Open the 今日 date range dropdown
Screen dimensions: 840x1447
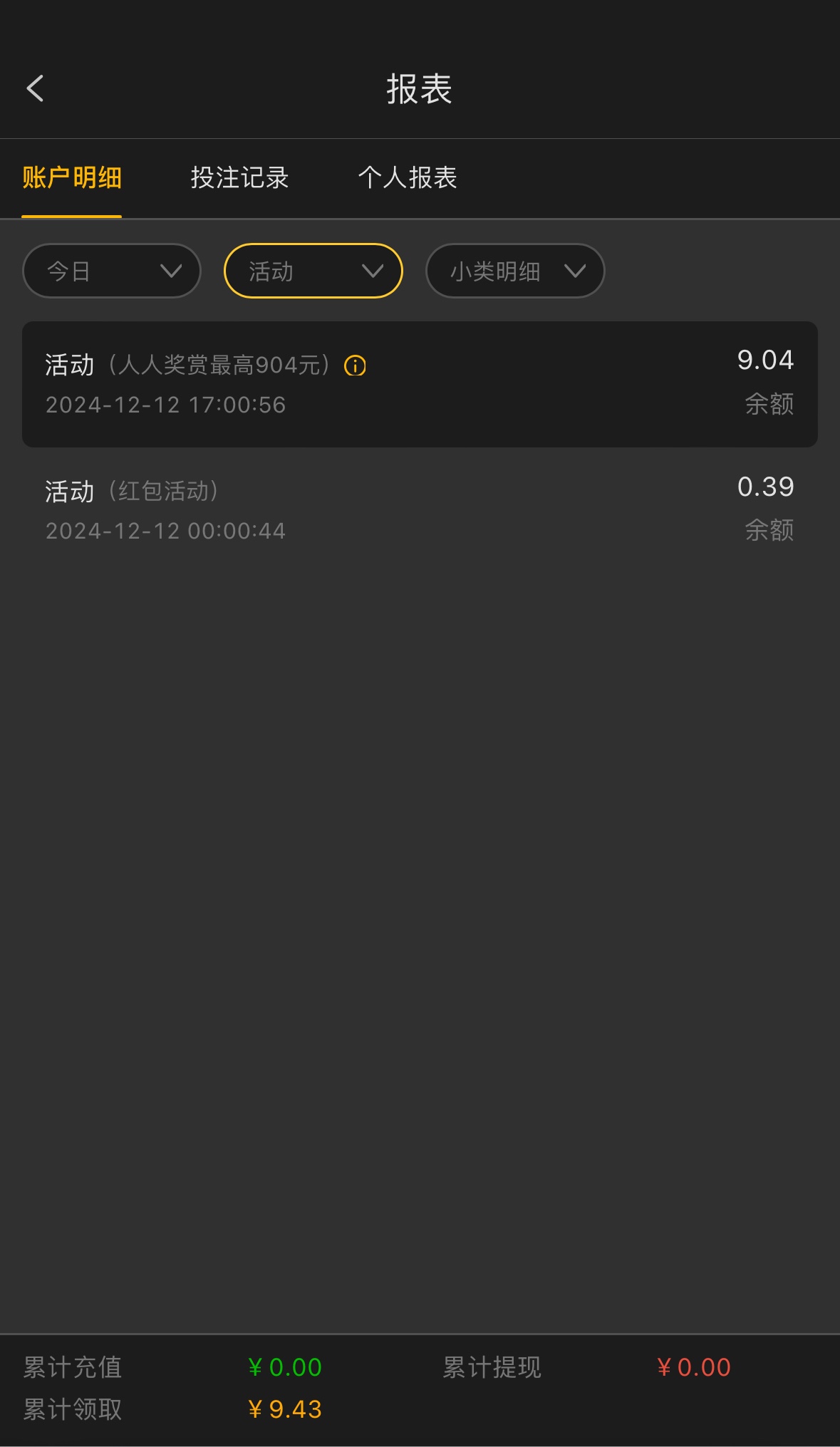pyautogui.click(x=110, y=271)
